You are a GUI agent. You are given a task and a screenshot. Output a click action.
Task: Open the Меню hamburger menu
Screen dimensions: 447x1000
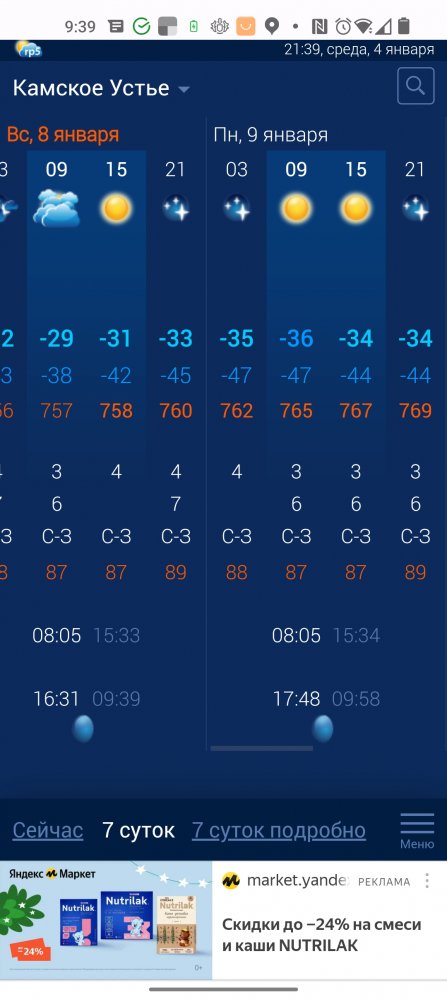[417, 830]
